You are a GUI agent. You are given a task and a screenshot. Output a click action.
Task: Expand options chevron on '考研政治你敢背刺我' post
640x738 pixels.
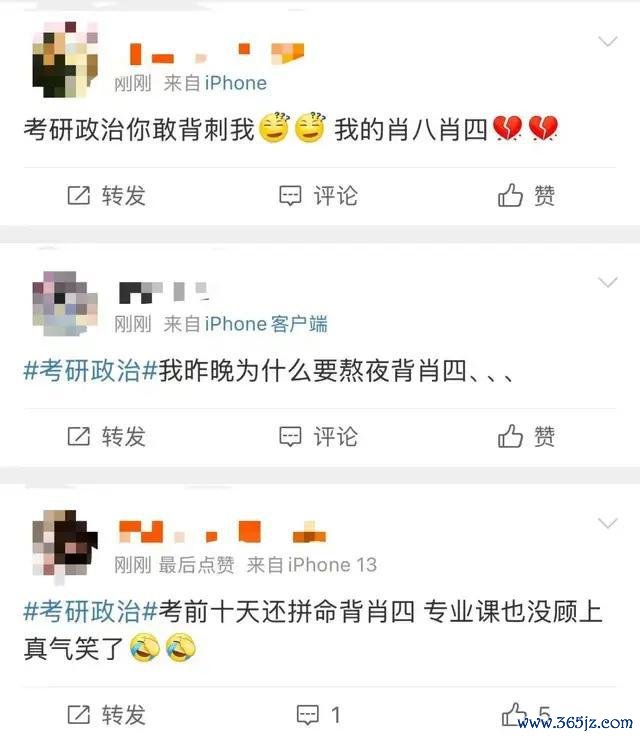[x=607, y=42]
